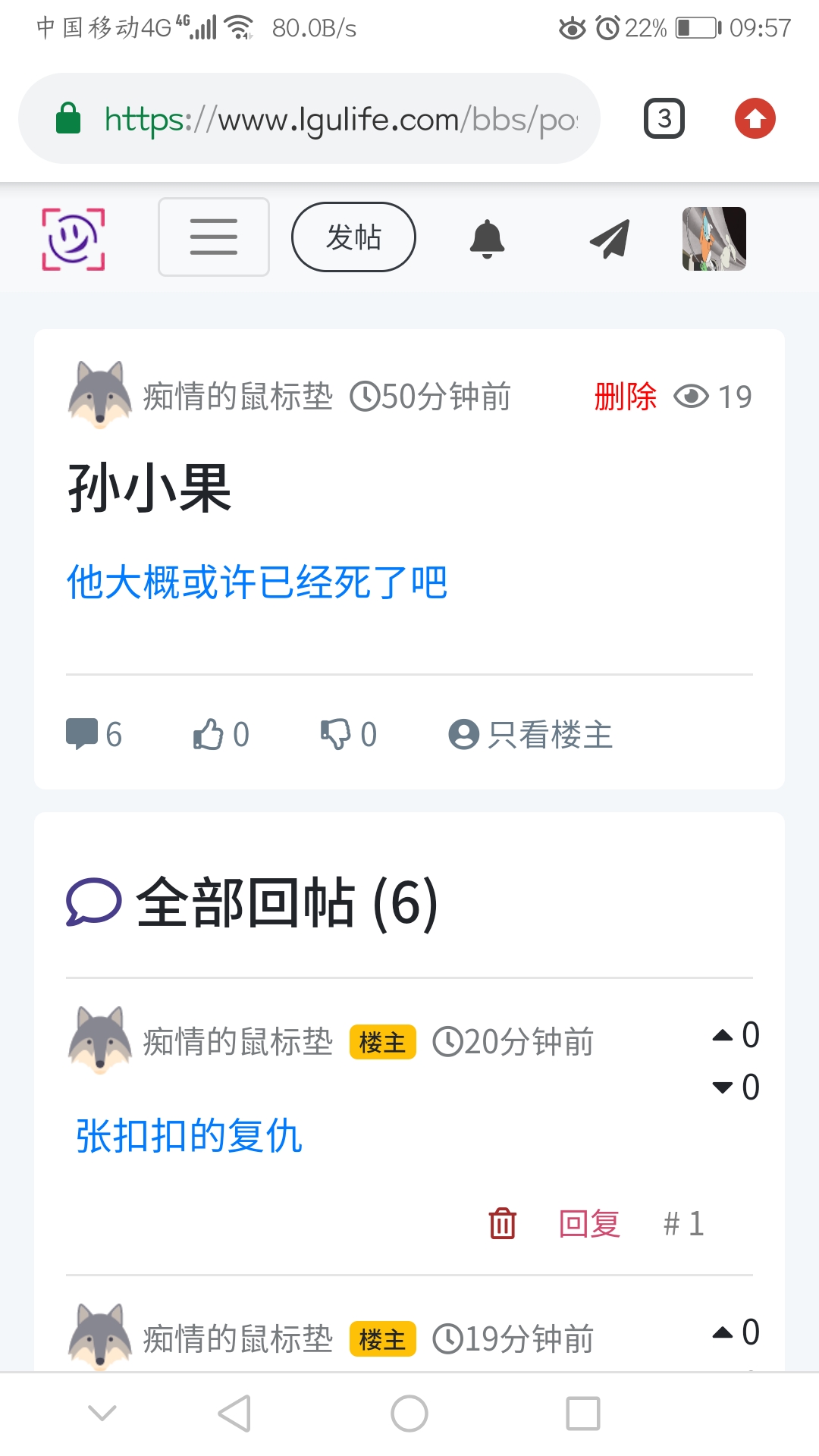
Task: Filter replies with 只看楼主
Action: tap(531, 734)
